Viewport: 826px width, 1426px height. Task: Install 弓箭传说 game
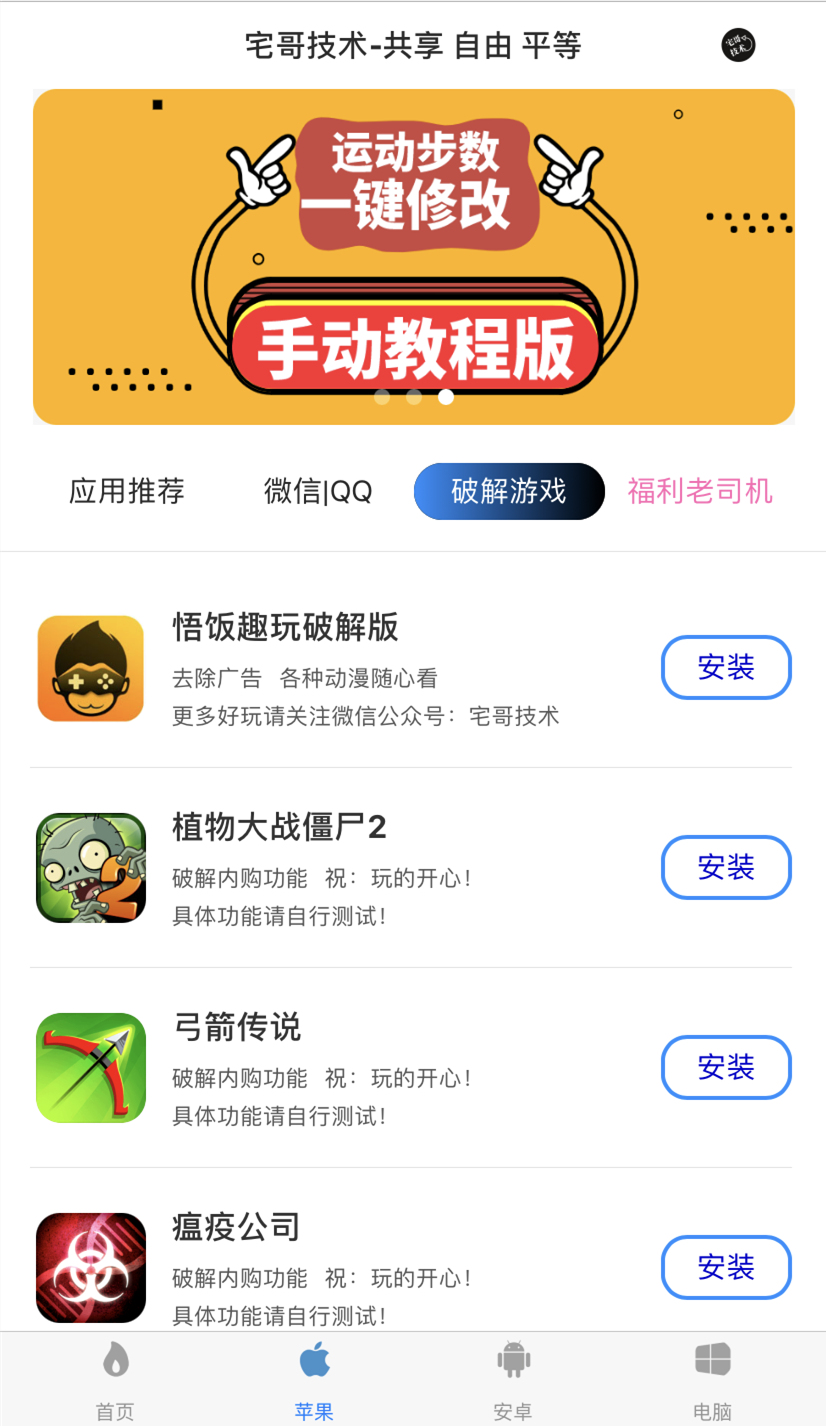click(x=726, y=1067)
